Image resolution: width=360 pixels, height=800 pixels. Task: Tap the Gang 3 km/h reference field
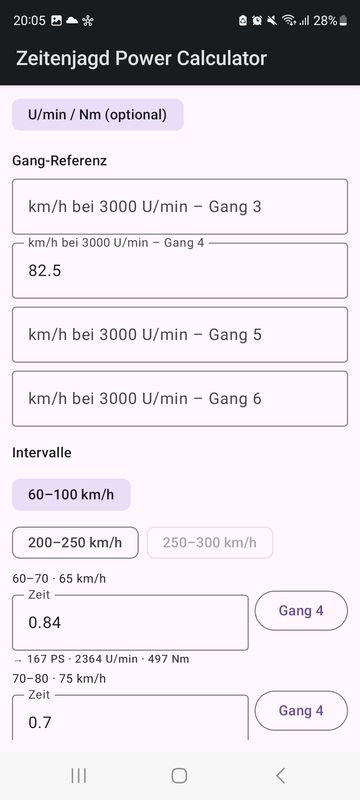(x=180, y=207)
